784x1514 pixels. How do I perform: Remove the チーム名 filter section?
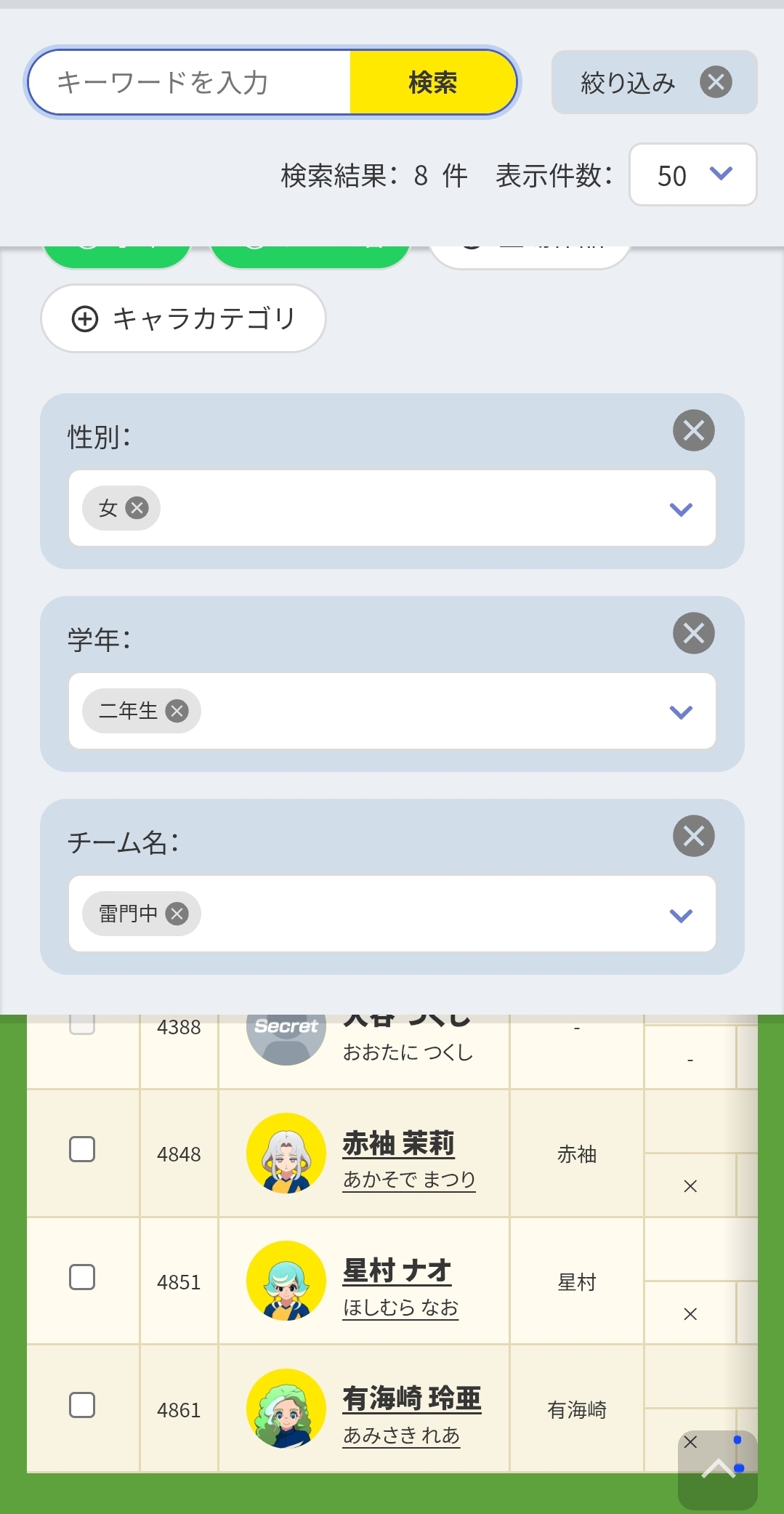pyautogui.click(x=693, y=836)
